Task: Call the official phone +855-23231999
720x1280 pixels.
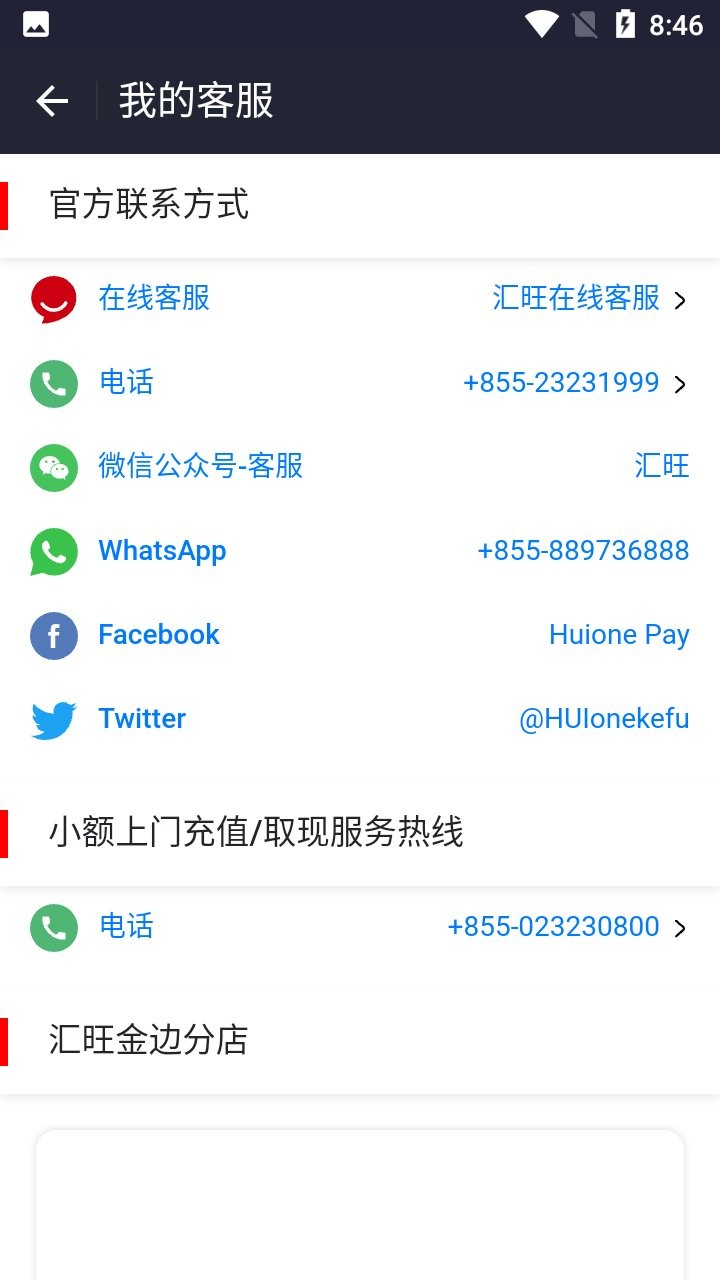Action: pyautogui.click(x=360, y=383)
